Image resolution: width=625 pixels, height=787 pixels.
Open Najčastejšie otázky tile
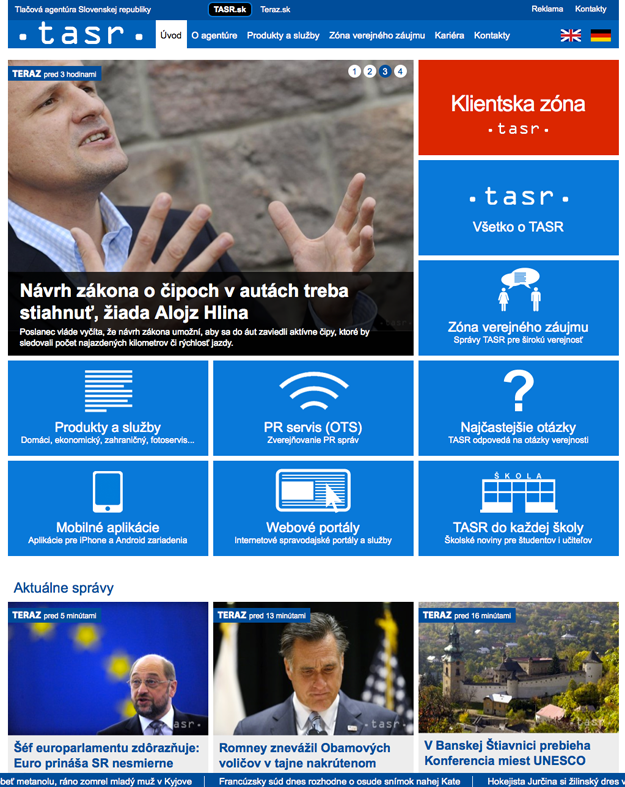[517, 408]
